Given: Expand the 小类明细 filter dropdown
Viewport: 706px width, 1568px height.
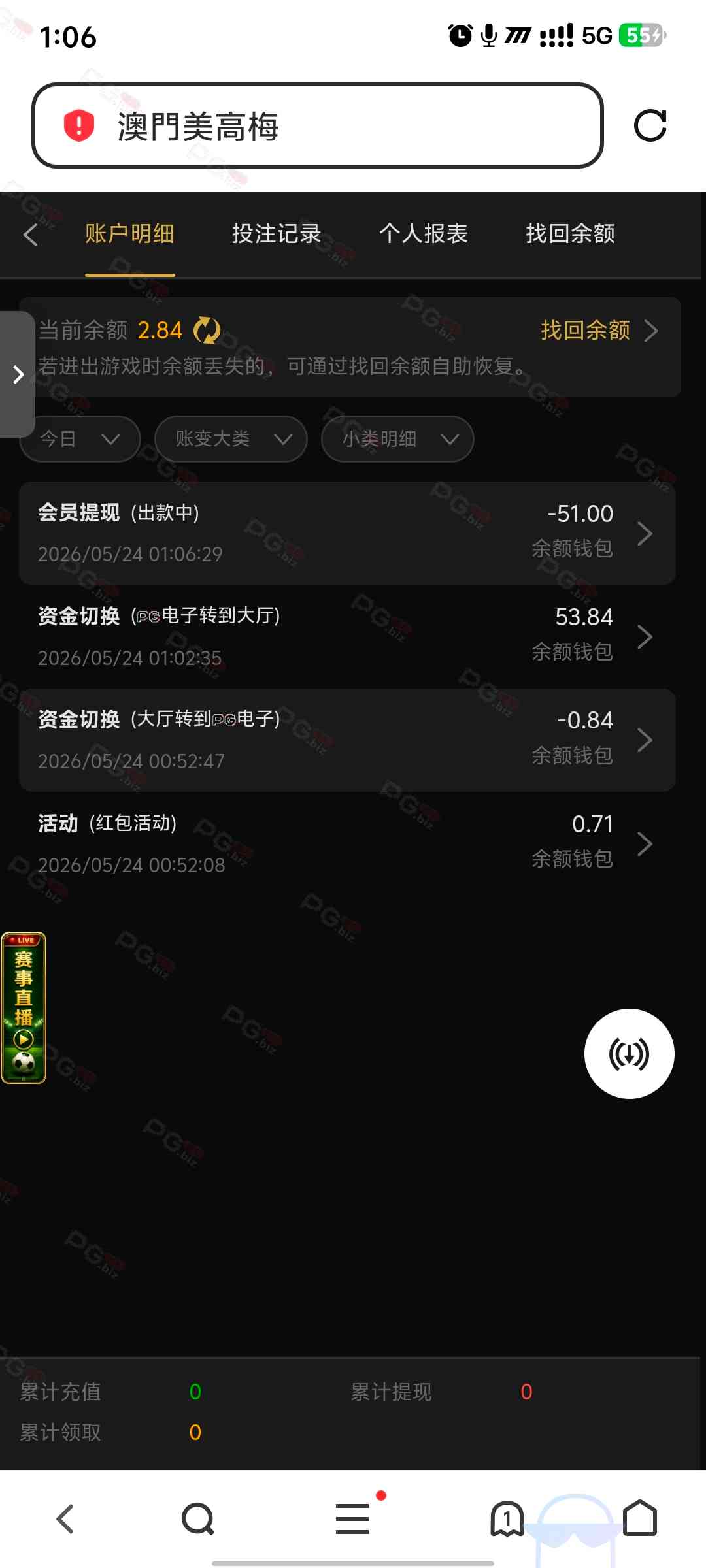Looking at the screenshot, I should pyautogui.click(x=397, y=438).
